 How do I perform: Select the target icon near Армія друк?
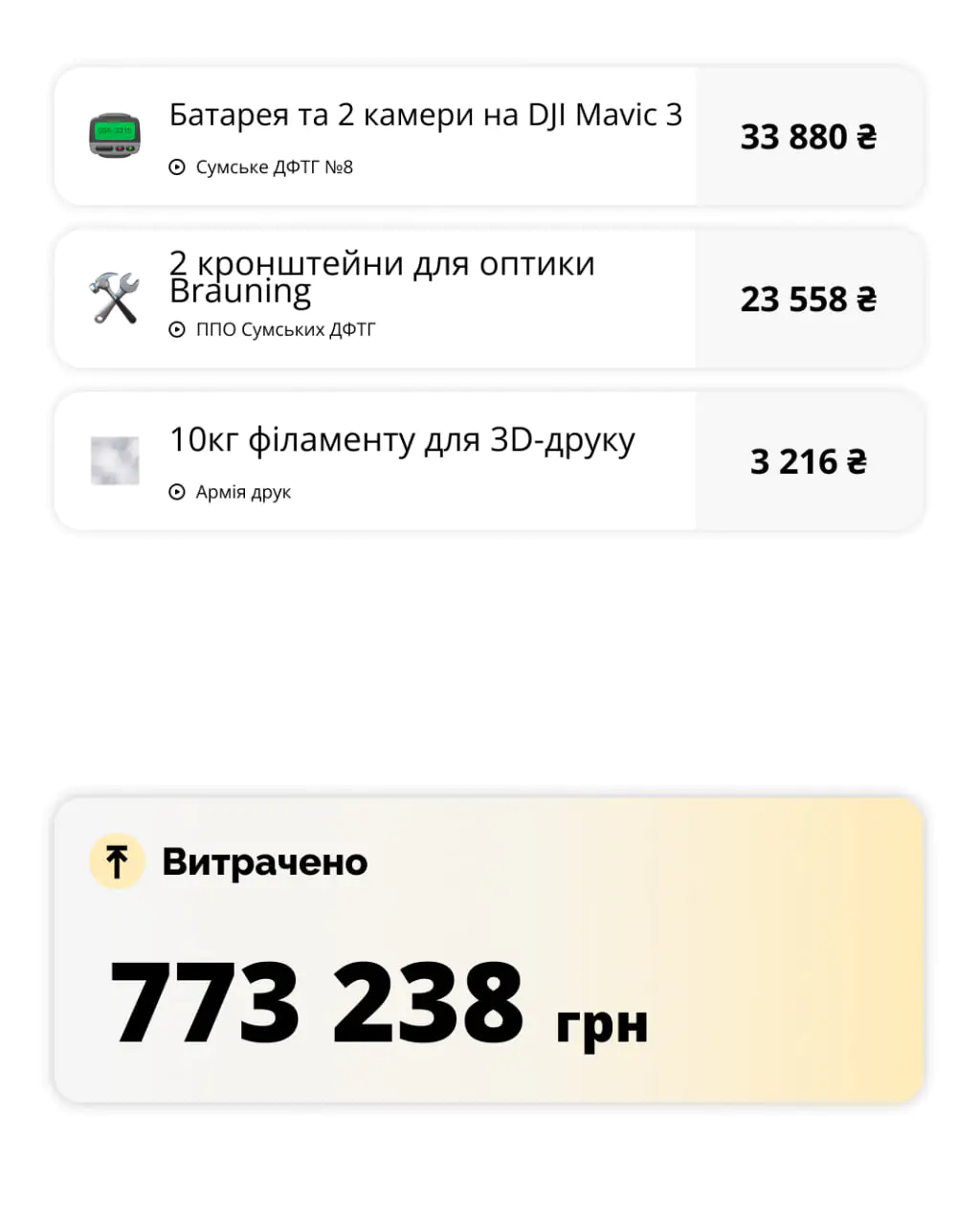click(176, 492)
